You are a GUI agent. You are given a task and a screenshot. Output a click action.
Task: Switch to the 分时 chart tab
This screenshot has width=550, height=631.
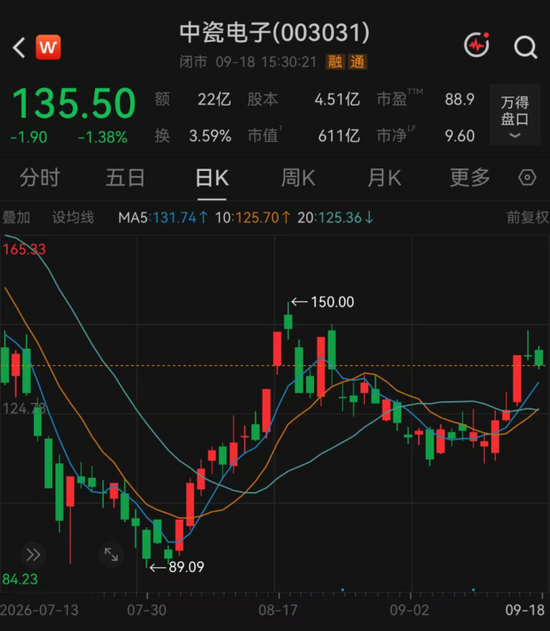(x=39, y=177)
